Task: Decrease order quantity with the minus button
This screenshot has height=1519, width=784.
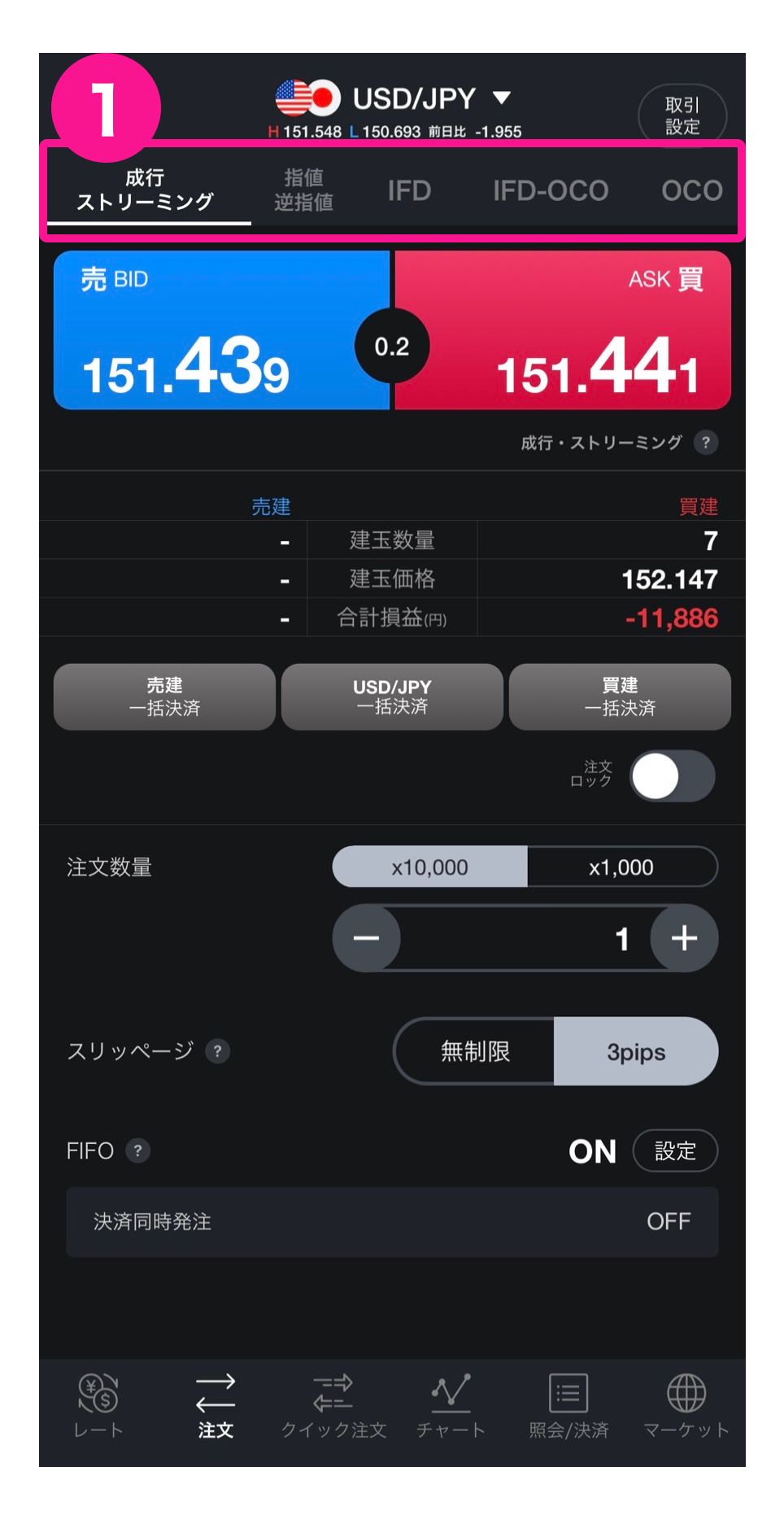Action: point(366,938)
